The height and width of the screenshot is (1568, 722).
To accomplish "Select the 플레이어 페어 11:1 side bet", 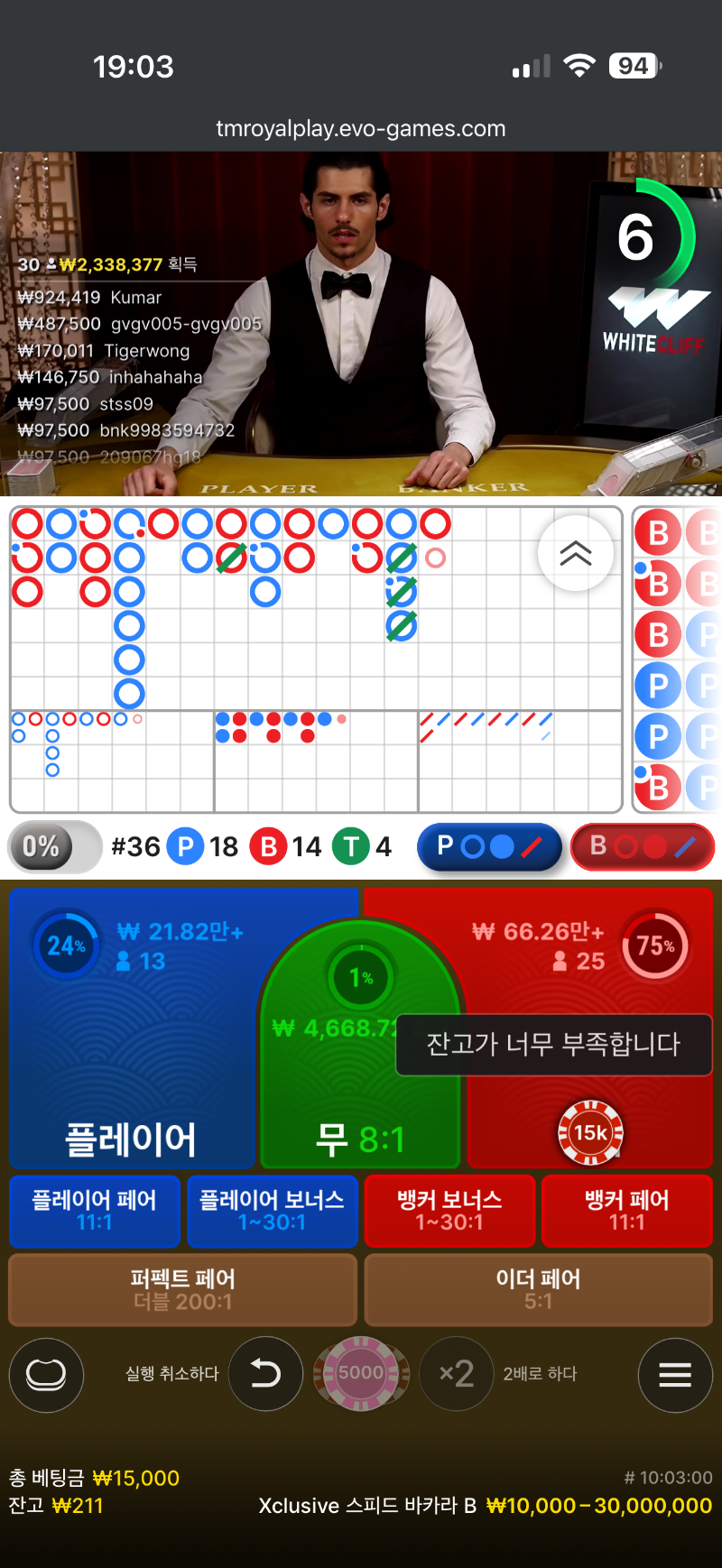I will click(95, 1211).
